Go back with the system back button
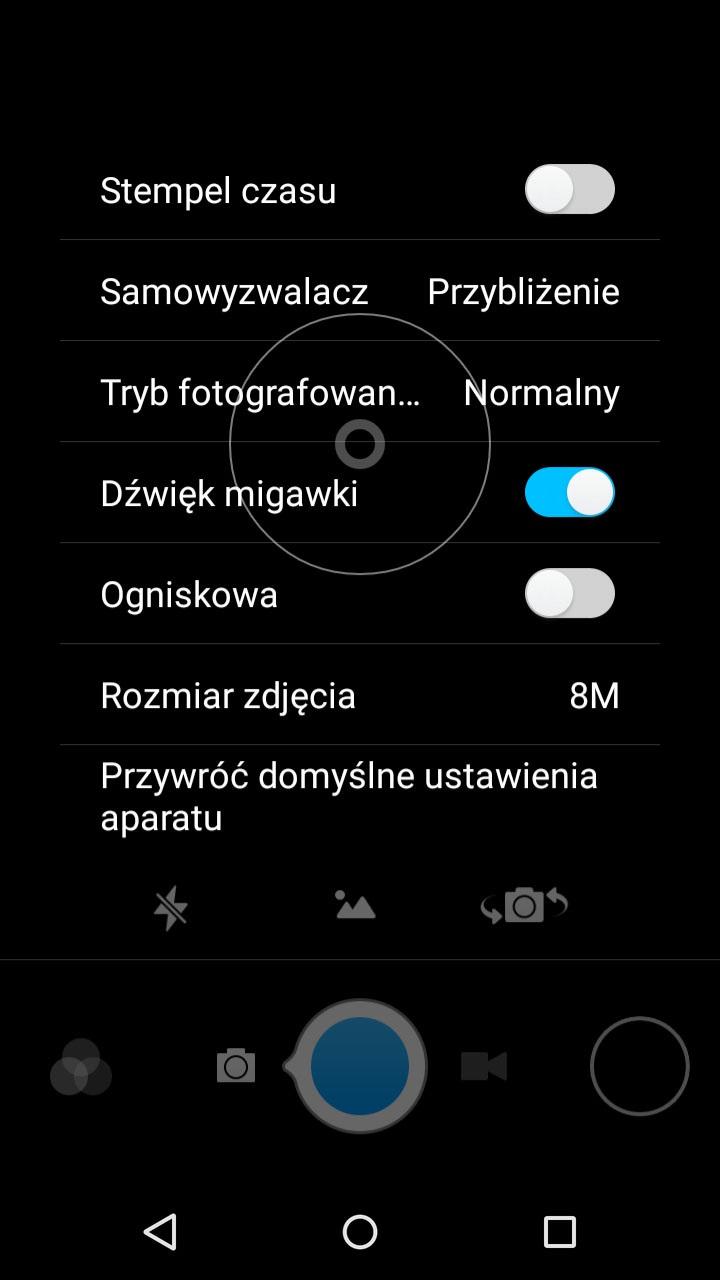The image size is (720, 1280). 160,1232
